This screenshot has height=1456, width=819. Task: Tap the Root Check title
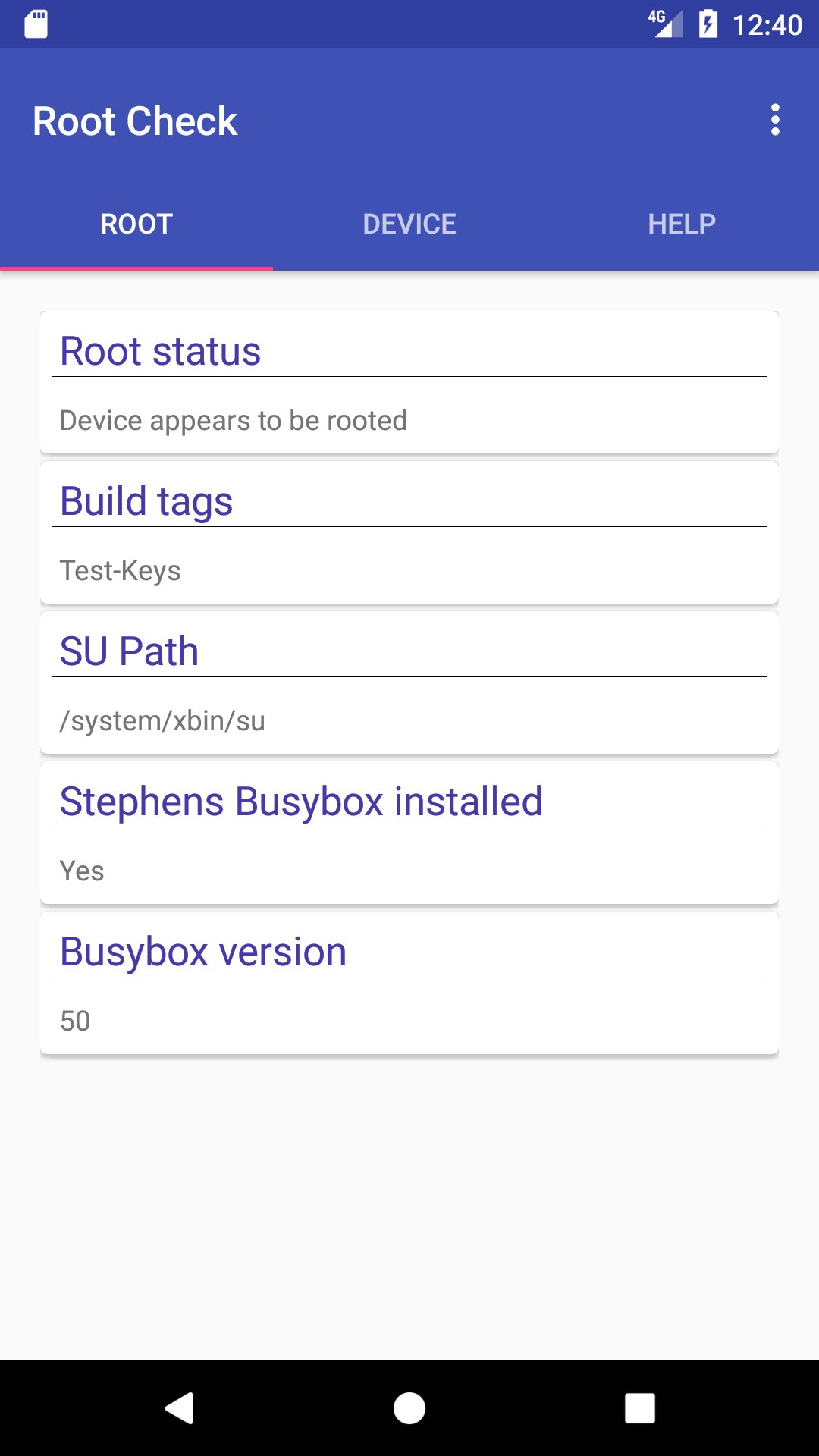pos(135,120)
